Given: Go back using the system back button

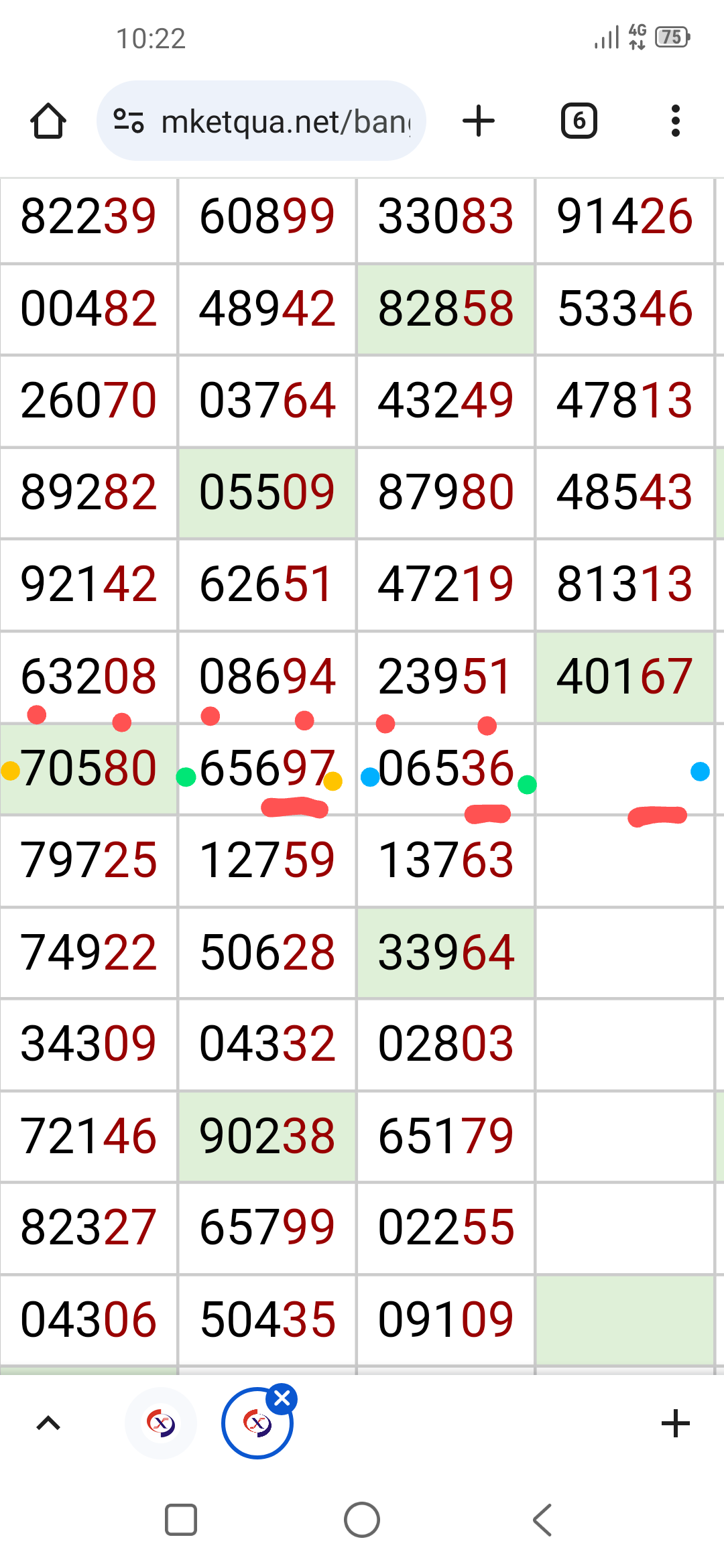Looking at the screenshot, I should tap(542, 1520).
